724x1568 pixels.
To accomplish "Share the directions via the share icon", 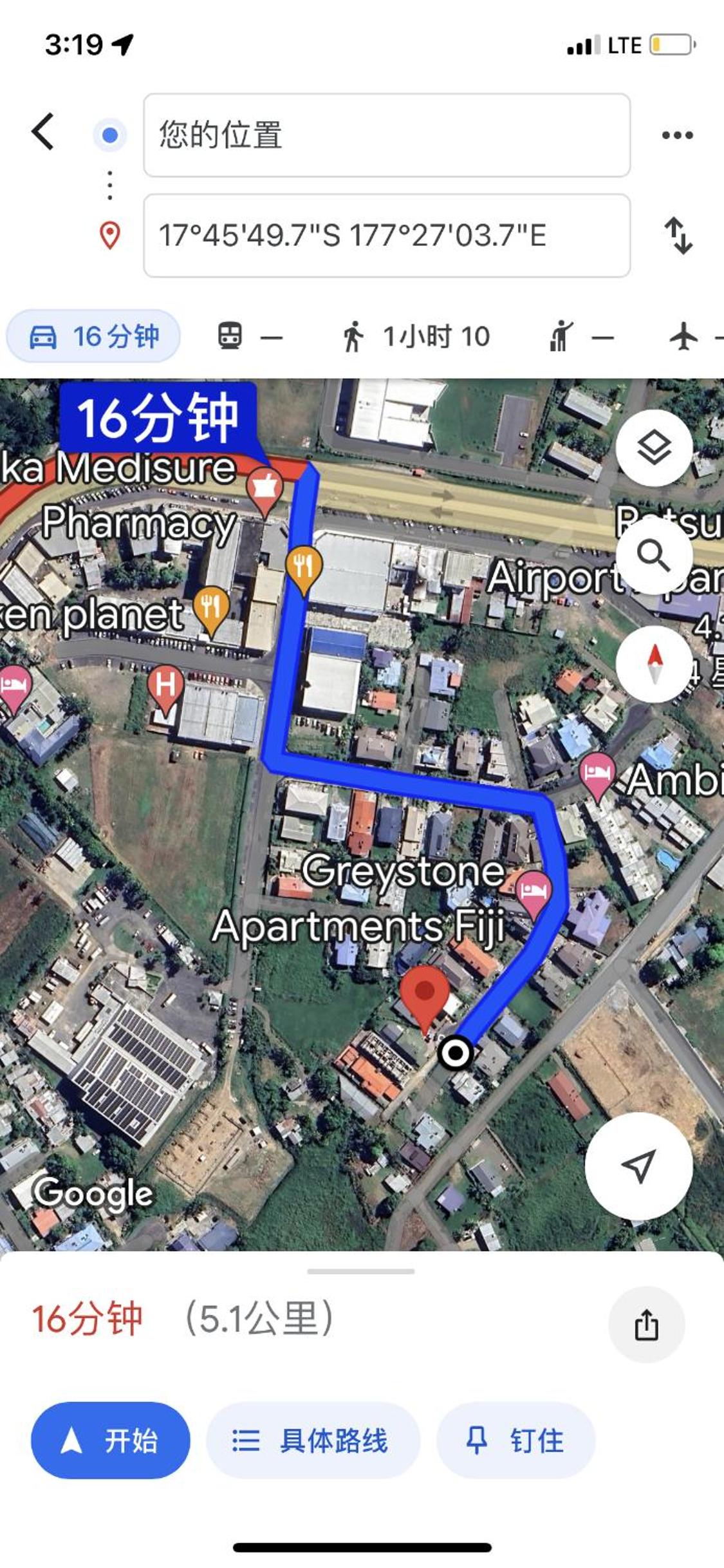I will pos(646,1325).
